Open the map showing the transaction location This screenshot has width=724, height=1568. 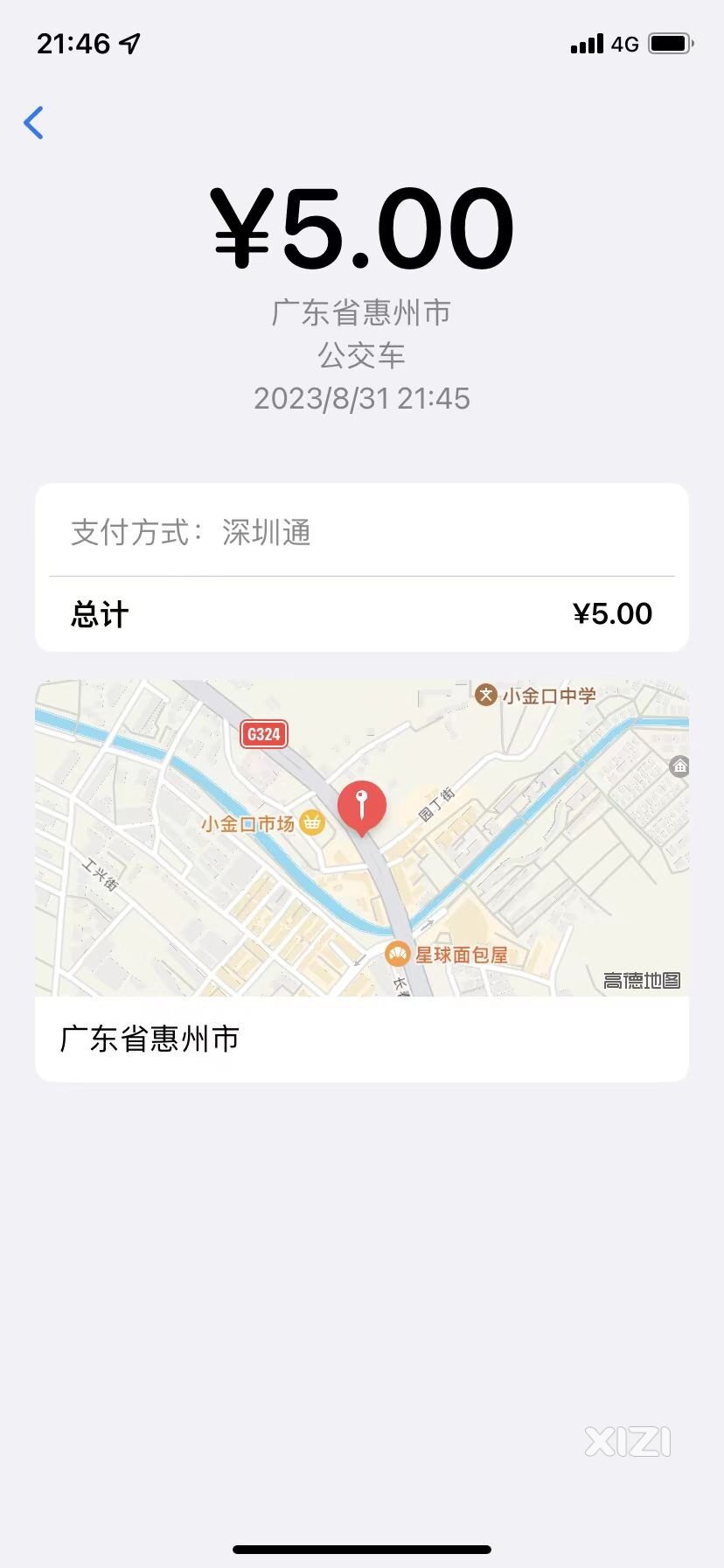coord(362,838)
